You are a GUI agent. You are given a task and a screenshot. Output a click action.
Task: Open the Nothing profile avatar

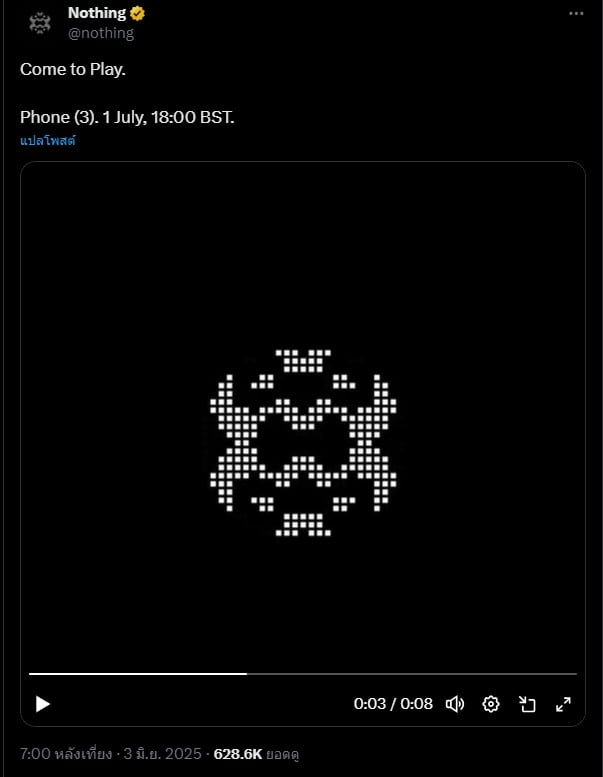pos(40,22)
